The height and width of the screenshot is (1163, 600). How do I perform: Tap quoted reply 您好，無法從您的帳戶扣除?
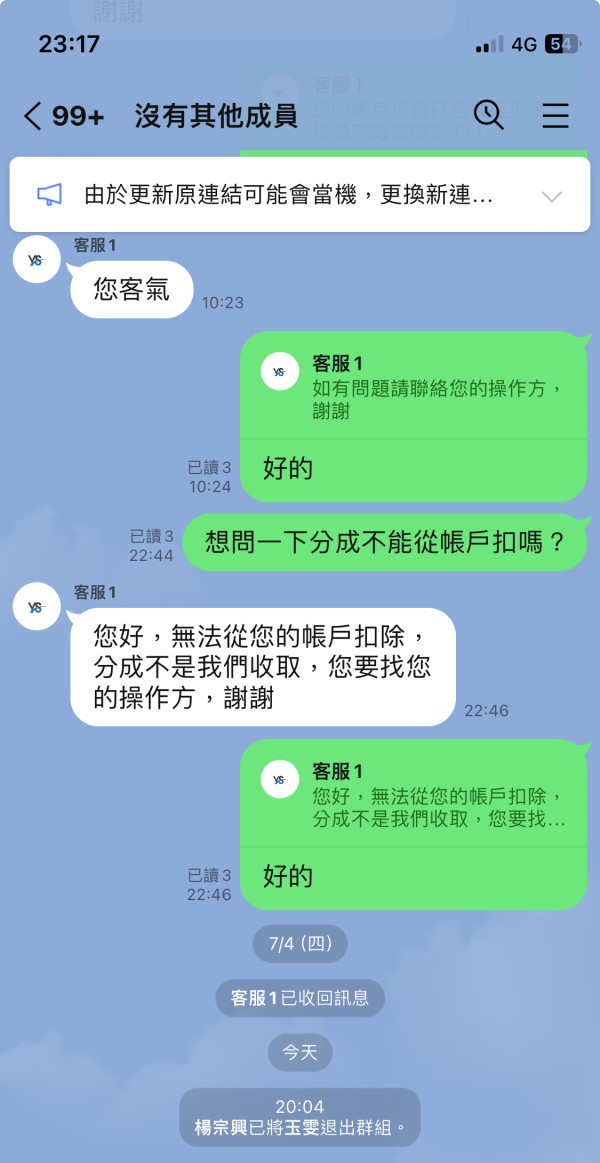413,794
